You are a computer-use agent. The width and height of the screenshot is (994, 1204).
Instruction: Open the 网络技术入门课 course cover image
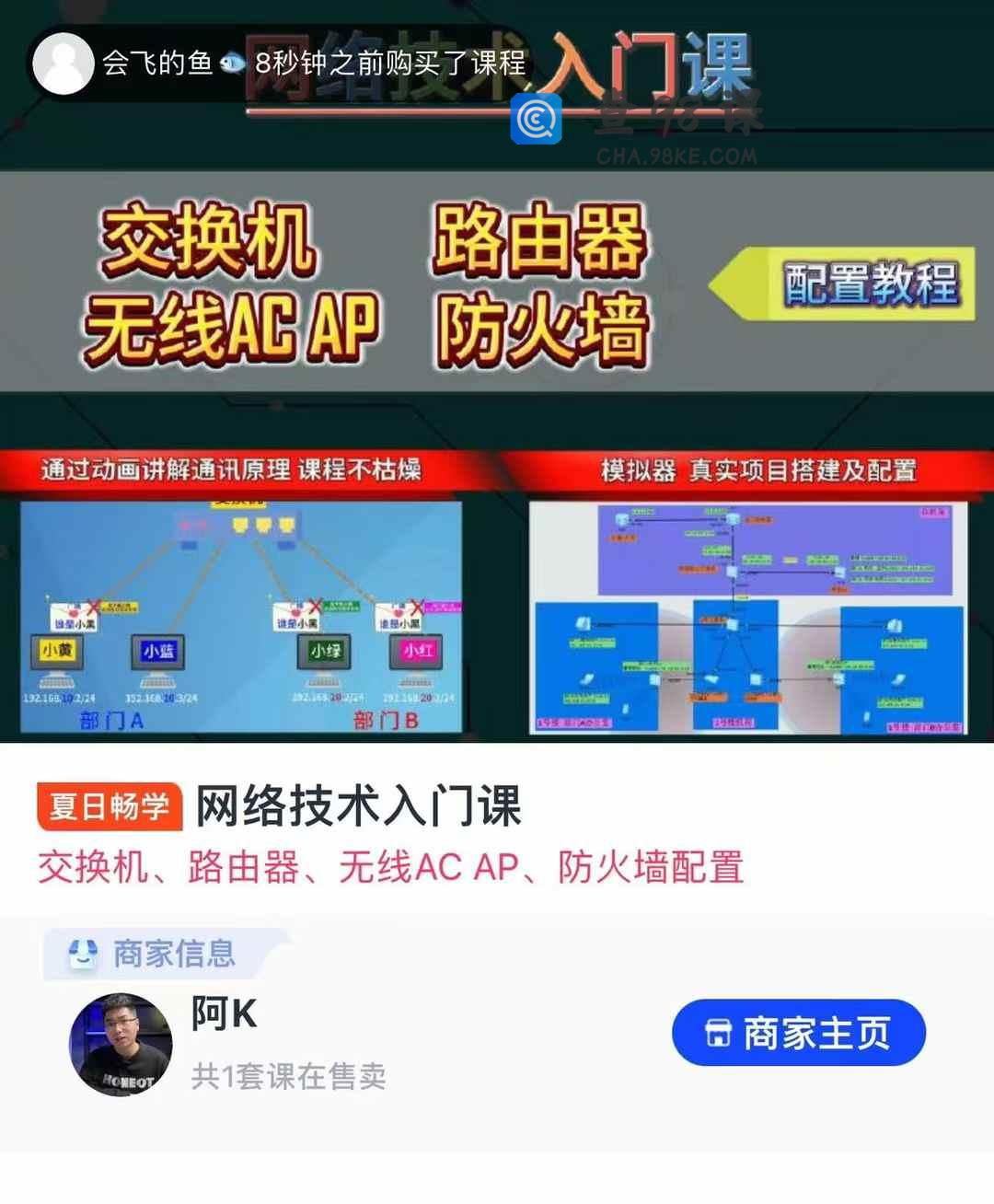(497, 414)
